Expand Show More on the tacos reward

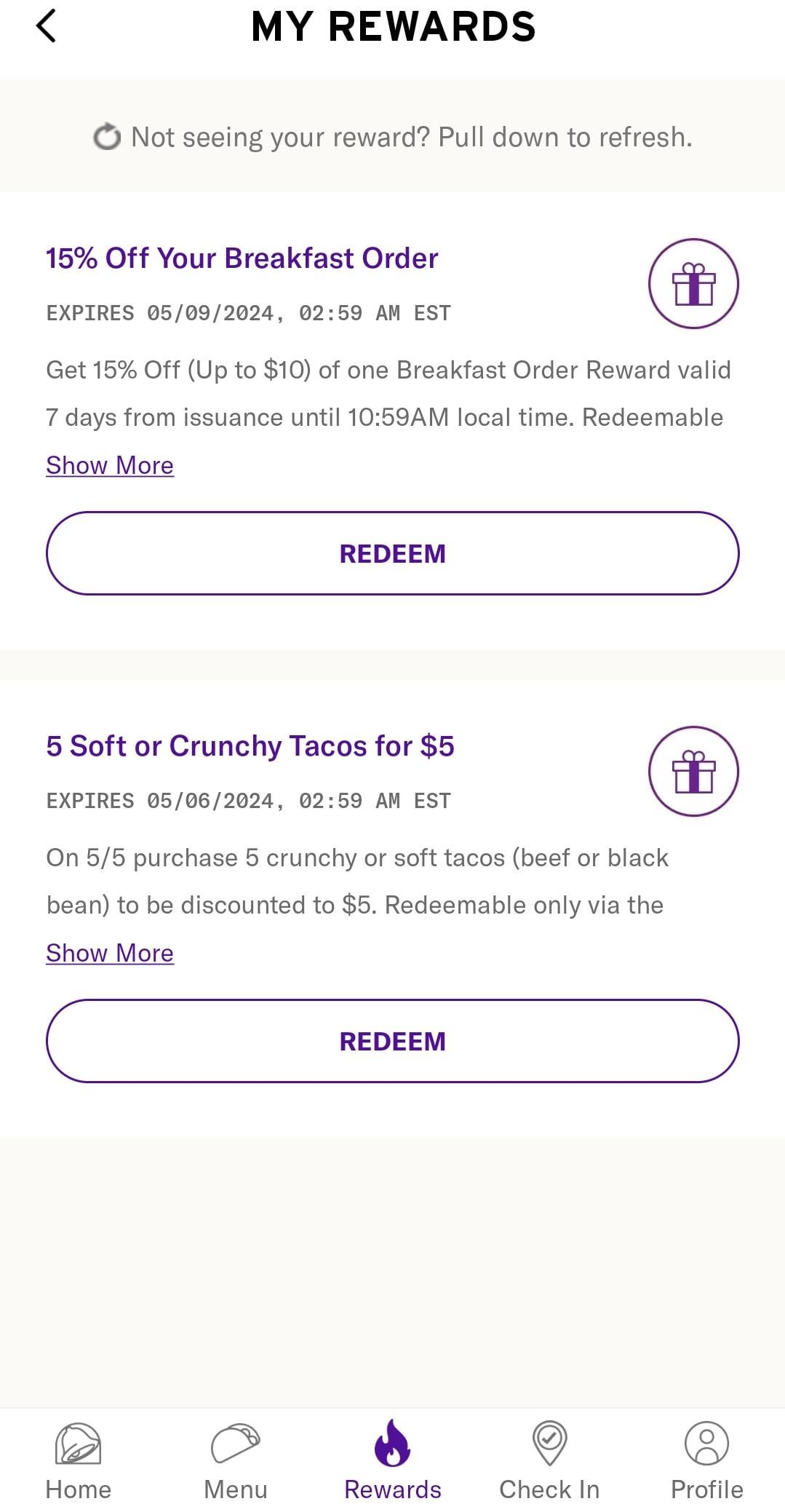(110, 953)
